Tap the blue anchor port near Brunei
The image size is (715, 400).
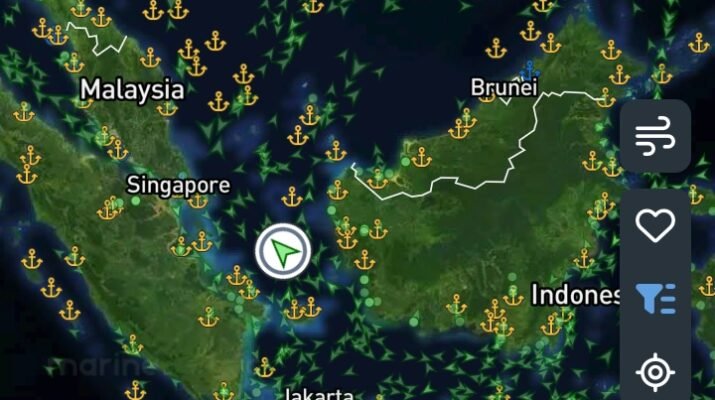pos(529,70)
